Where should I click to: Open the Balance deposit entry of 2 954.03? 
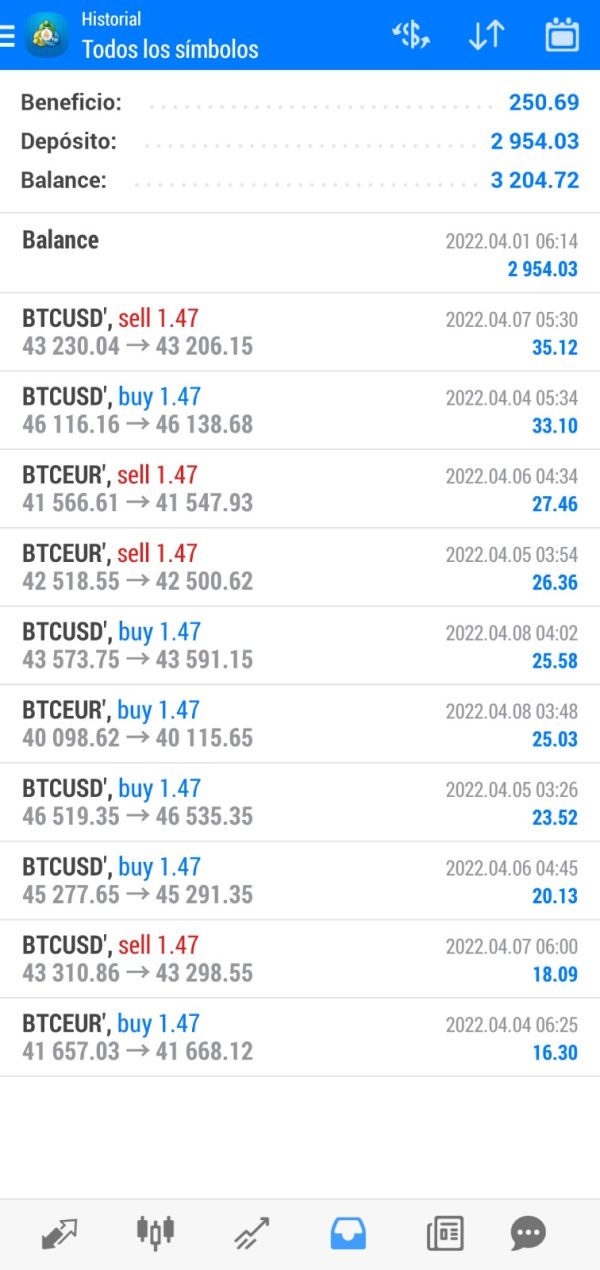[300, 254]
